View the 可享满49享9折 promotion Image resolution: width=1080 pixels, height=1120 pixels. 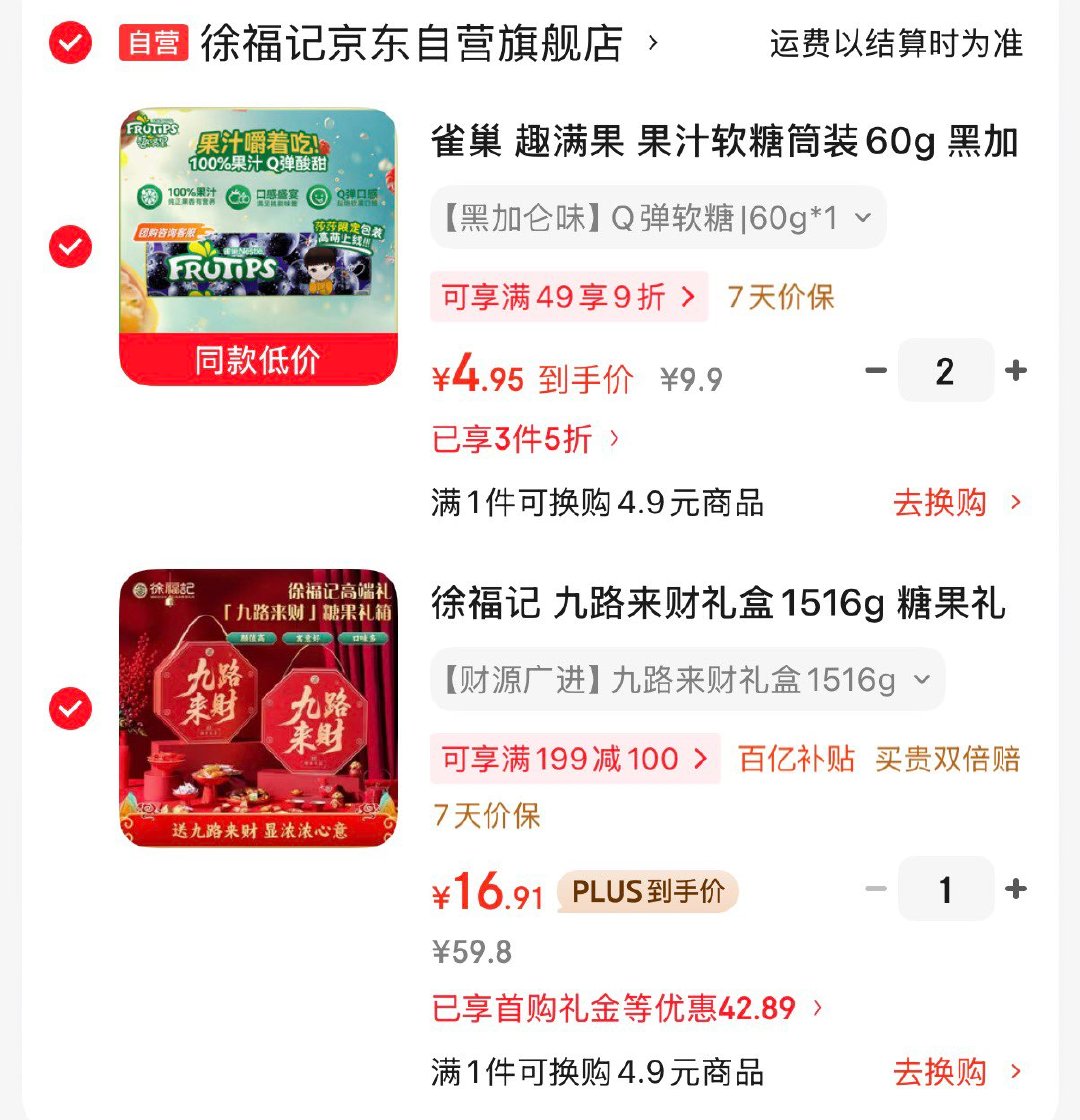[x=568, y=297]
